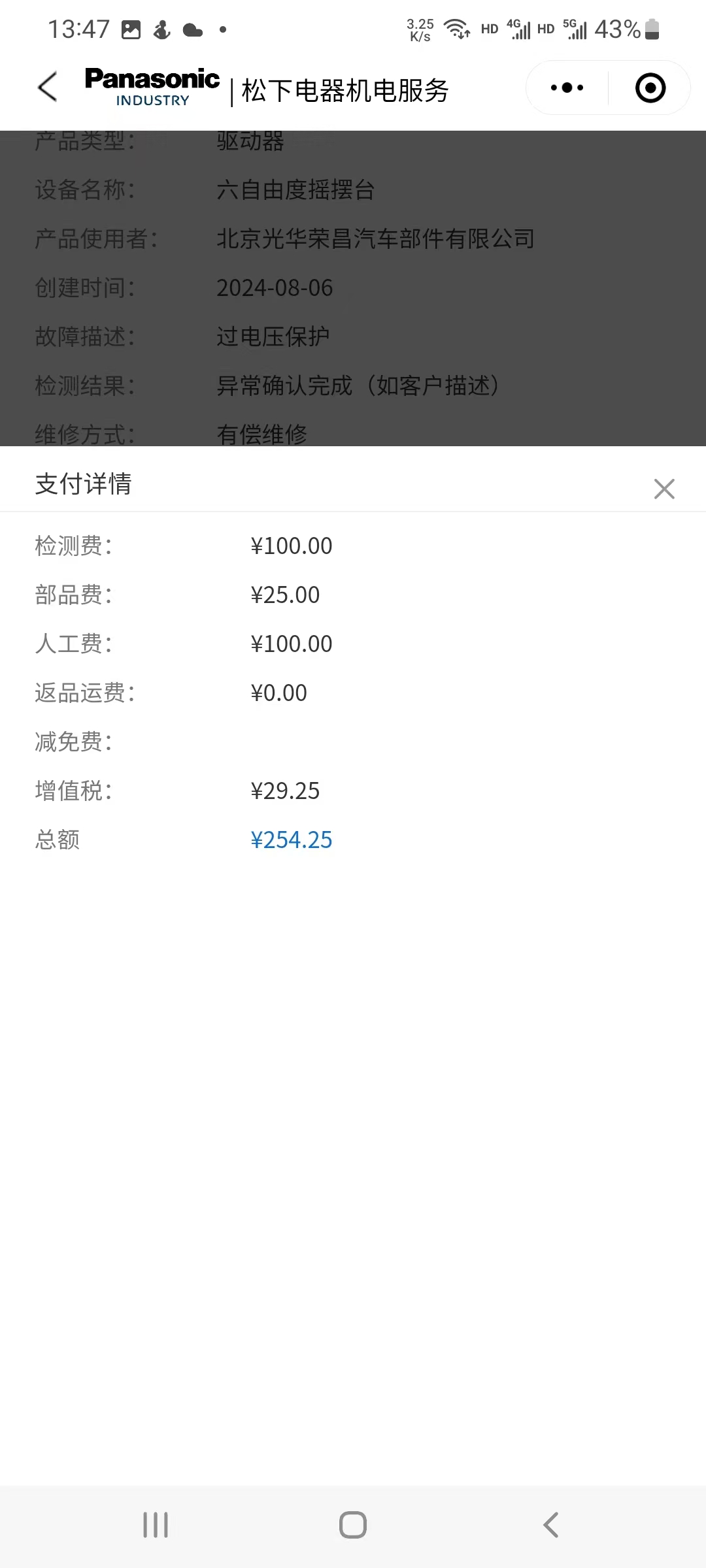The width and height of the screenshot is (706, 1568).
Task: Close the mini program with the circle button
Action: [650, 88]
